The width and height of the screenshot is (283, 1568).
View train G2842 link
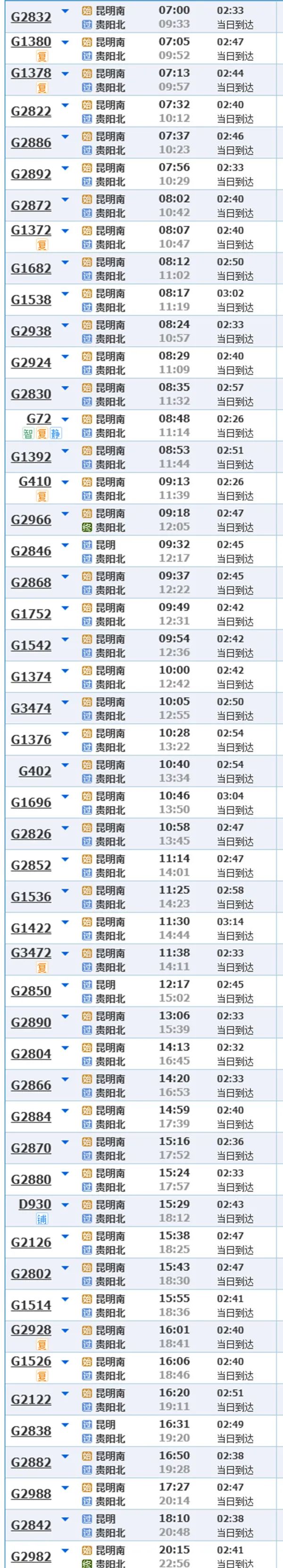click(x=31, y=1525)
